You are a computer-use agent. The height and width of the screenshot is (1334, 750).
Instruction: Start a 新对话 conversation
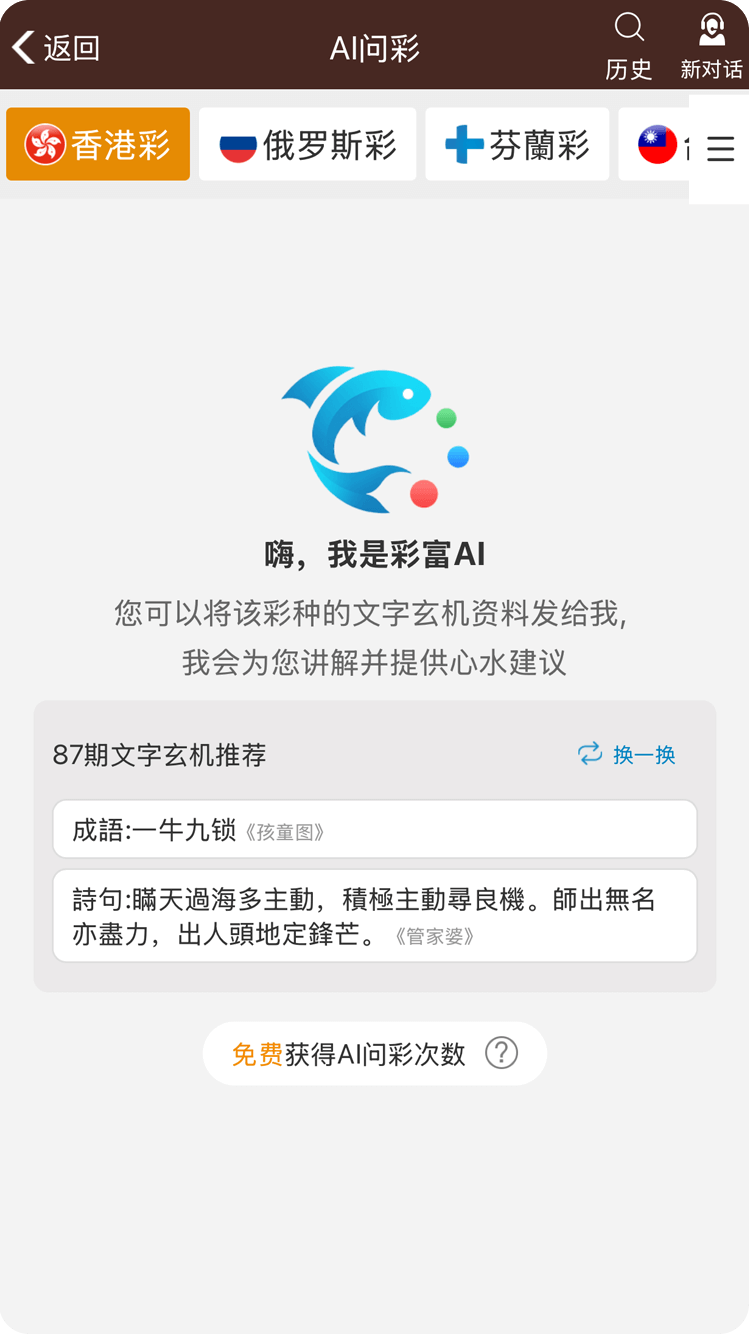click(711, 47)
